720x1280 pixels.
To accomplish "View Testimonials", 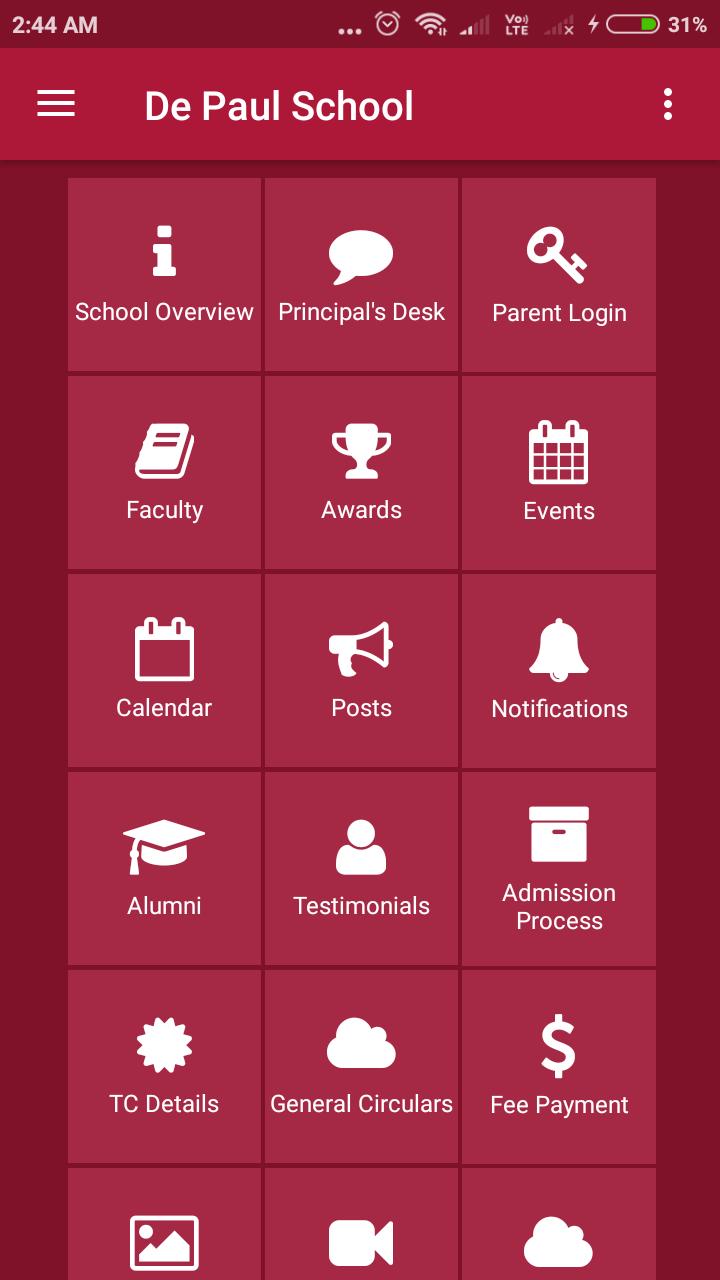I will click(361, 869).
